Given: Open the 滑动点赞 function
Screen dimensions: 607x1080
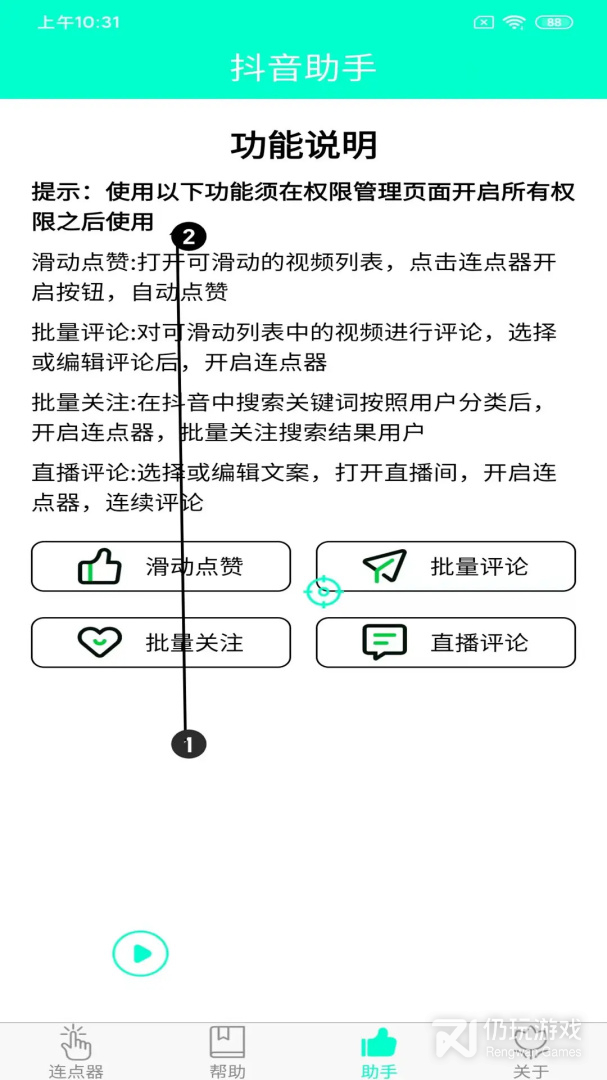Looking at the screenshot, I should click(161, 566).
